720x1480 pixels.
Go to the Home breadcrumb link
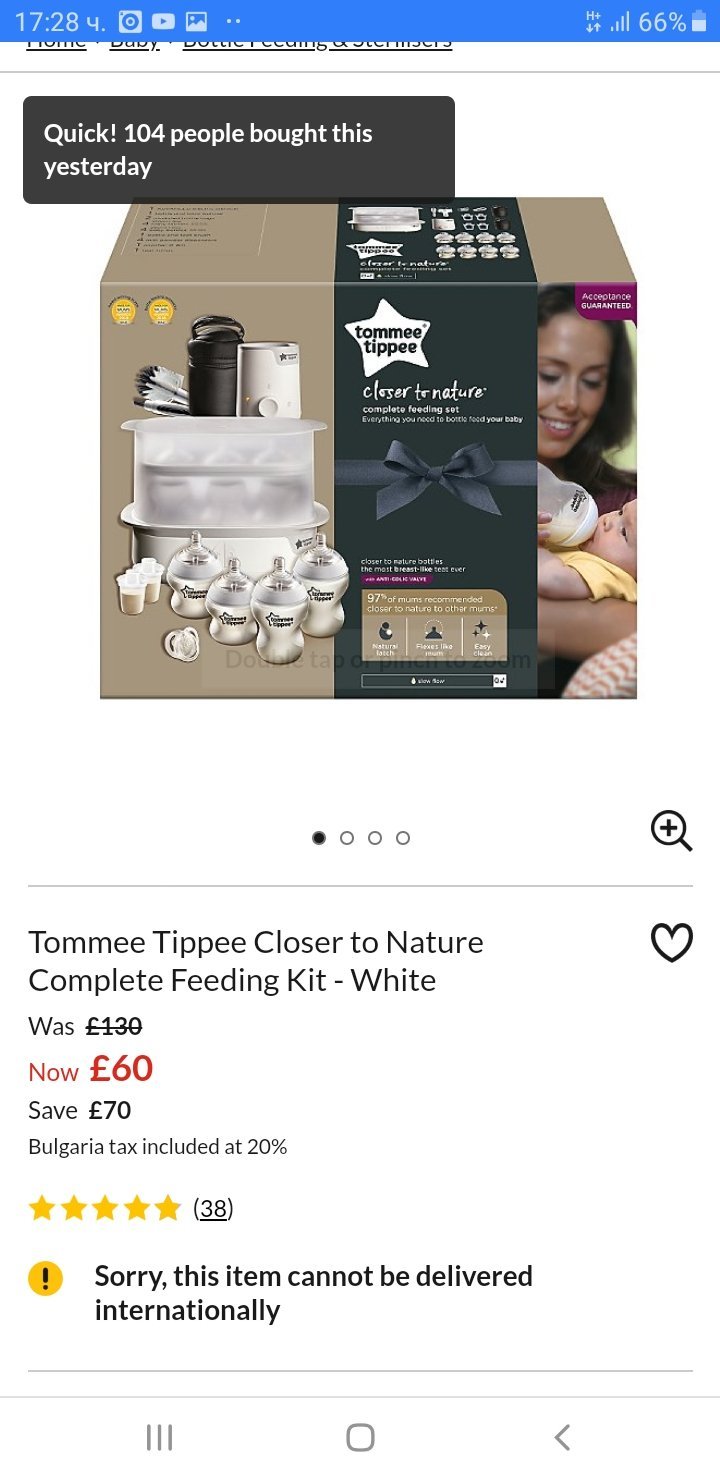coord(56,44)
